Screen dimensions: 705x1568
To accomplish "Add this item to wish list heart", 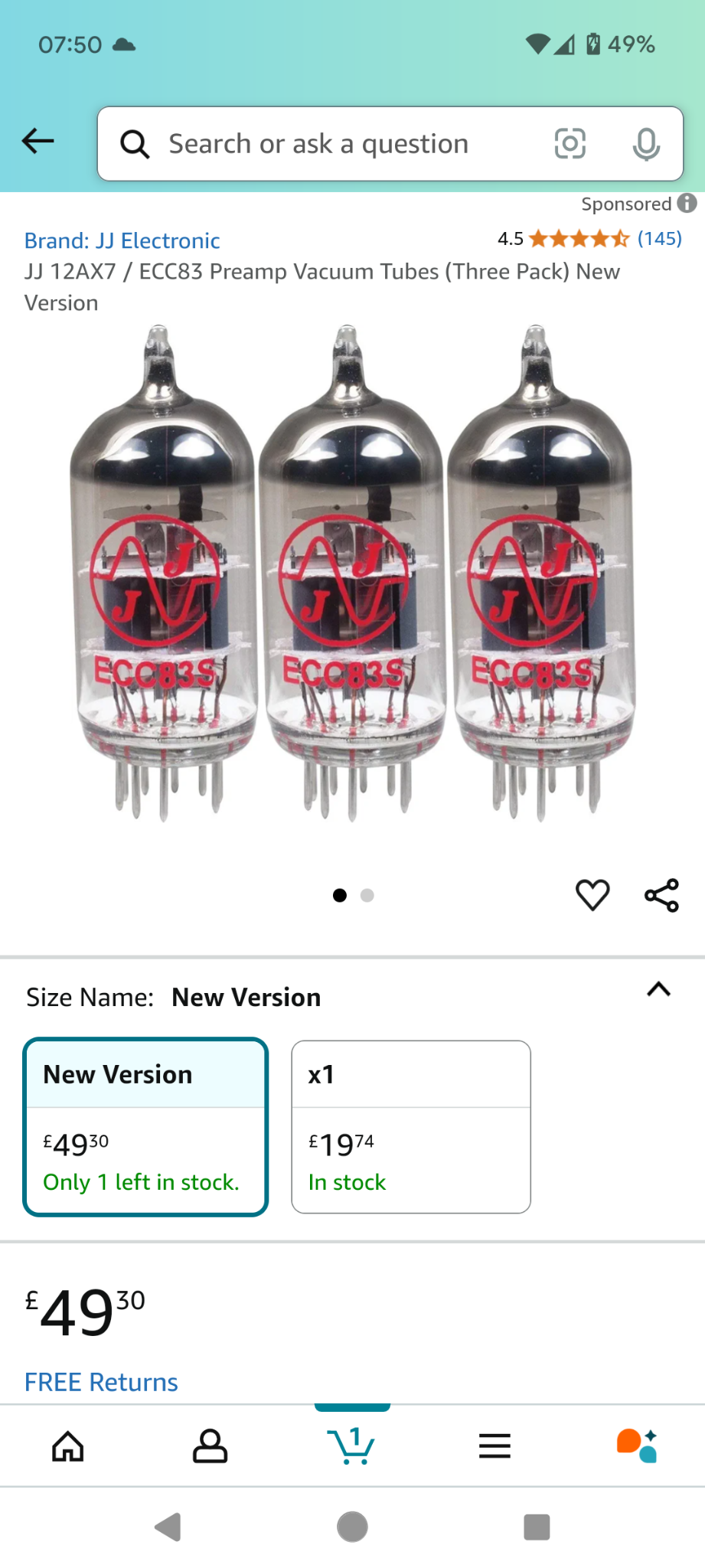I will click(592, 895).
